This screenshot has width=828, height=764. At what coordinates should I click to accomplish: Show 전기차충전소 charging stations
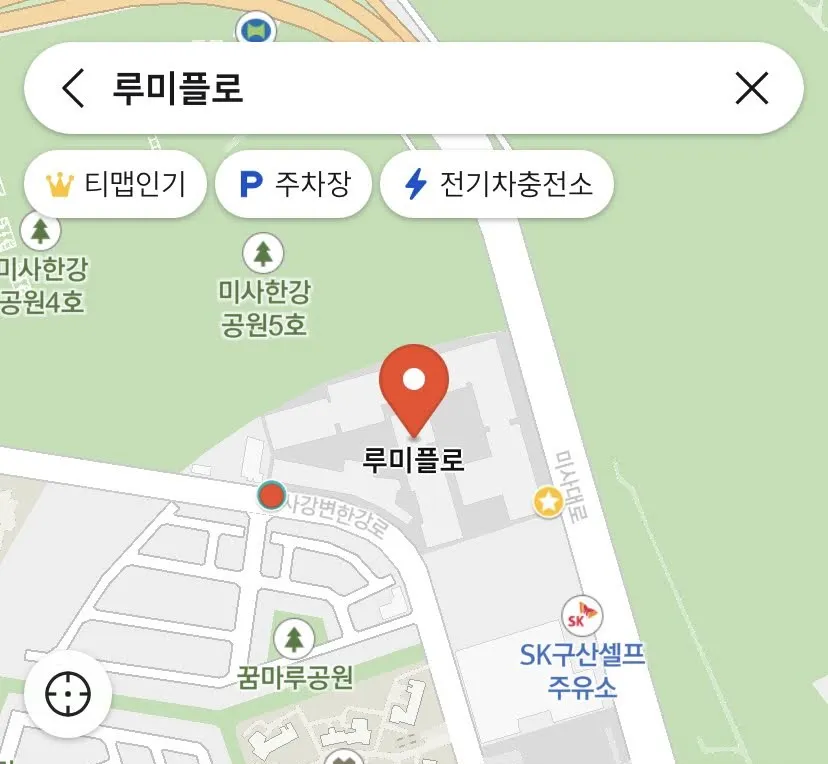(496, 185)
